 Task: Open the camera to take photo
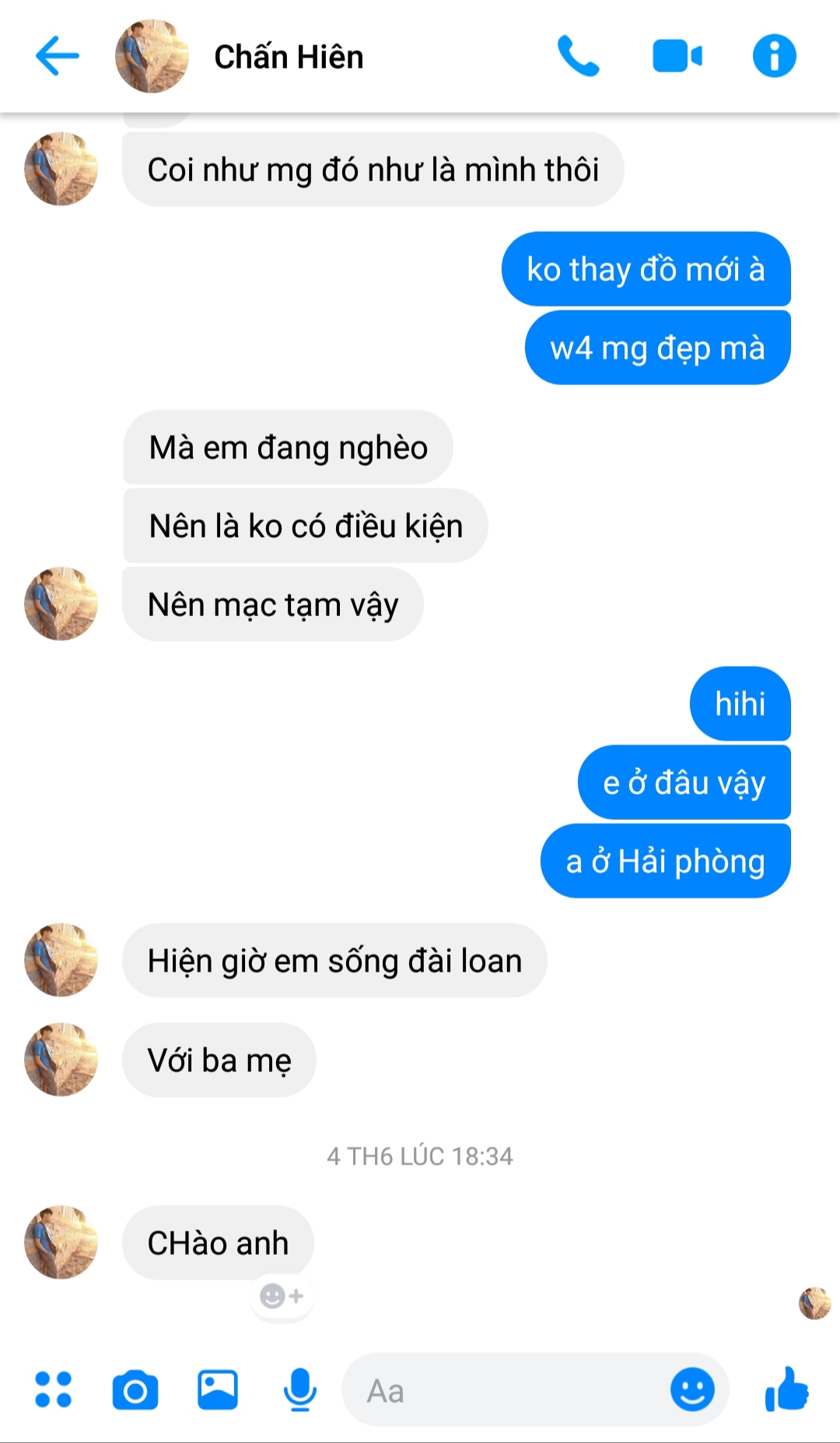[x=135, y=1390]
